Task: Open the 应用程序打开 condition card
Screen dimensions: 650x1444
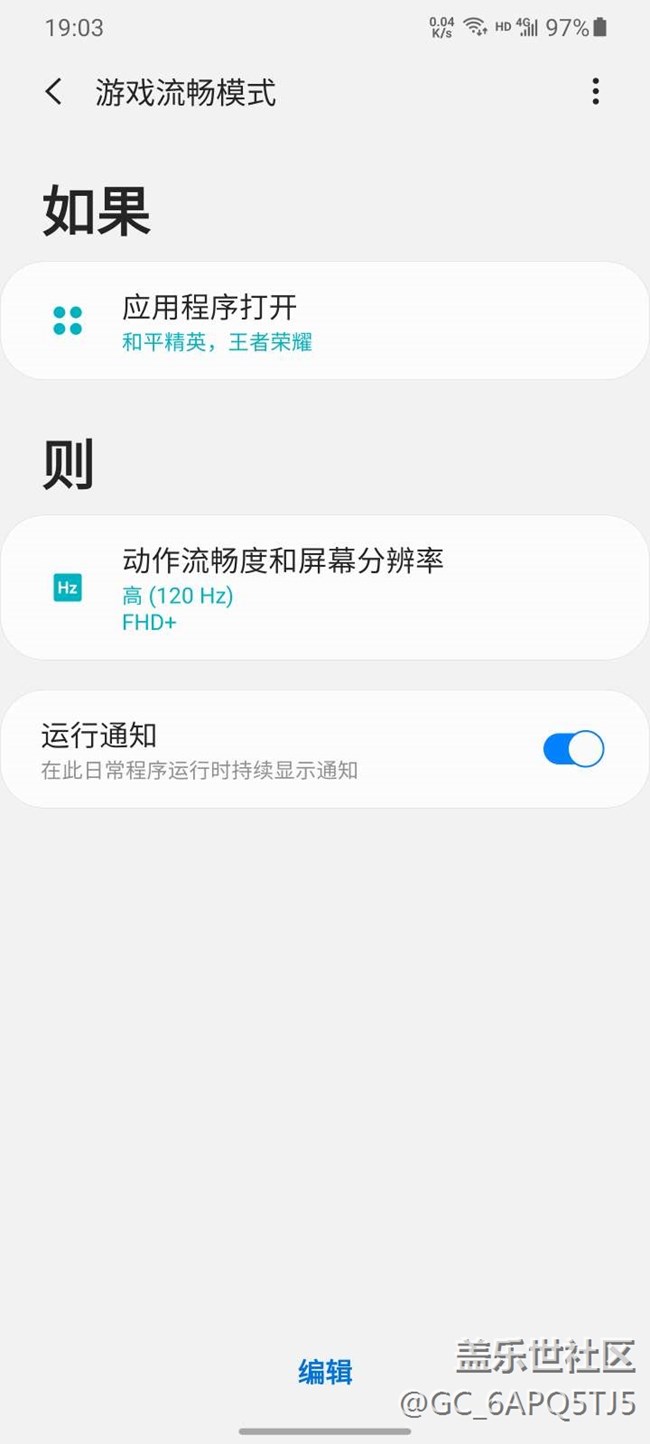Action: (x=325, y=321)
